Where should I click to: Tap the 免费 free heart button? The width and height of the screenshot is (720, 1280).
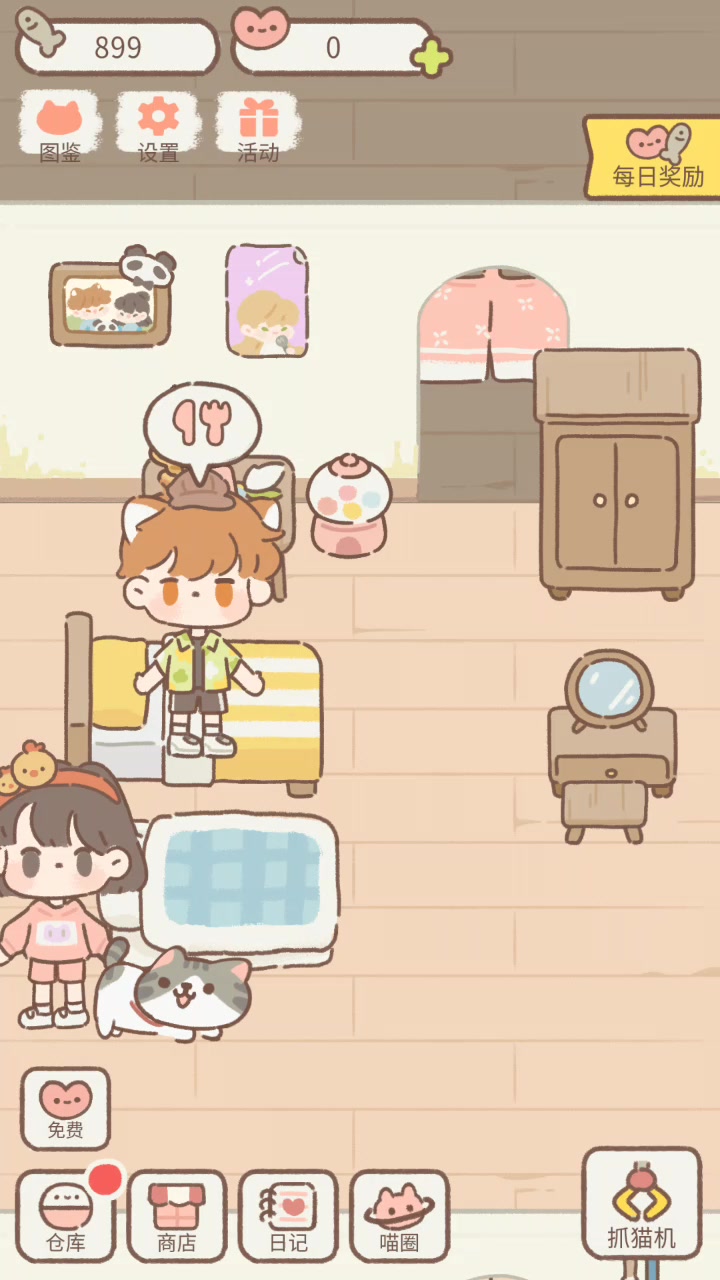66,1109
